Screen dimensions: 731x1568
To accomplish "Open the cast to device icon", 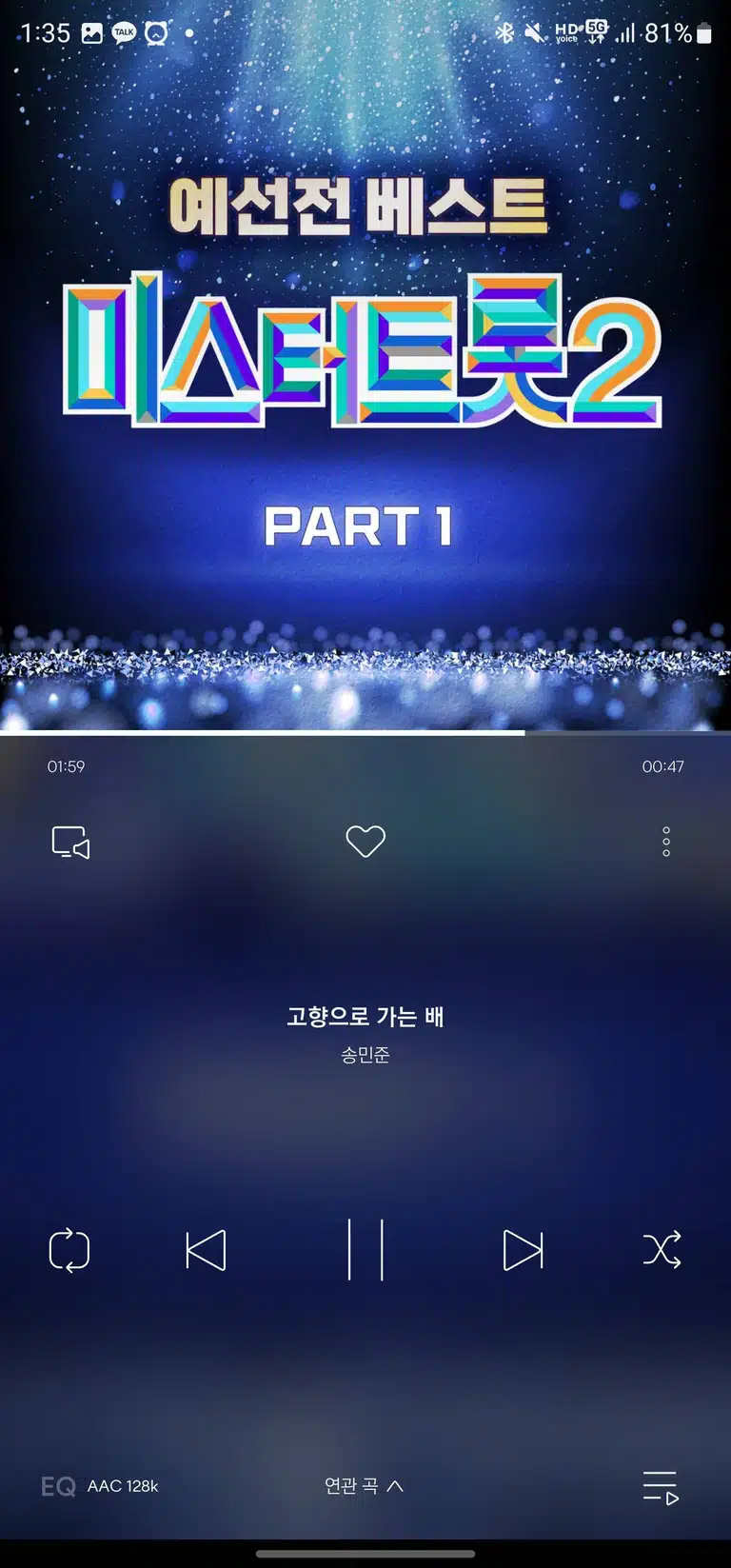I will click(x=70, y=843).
